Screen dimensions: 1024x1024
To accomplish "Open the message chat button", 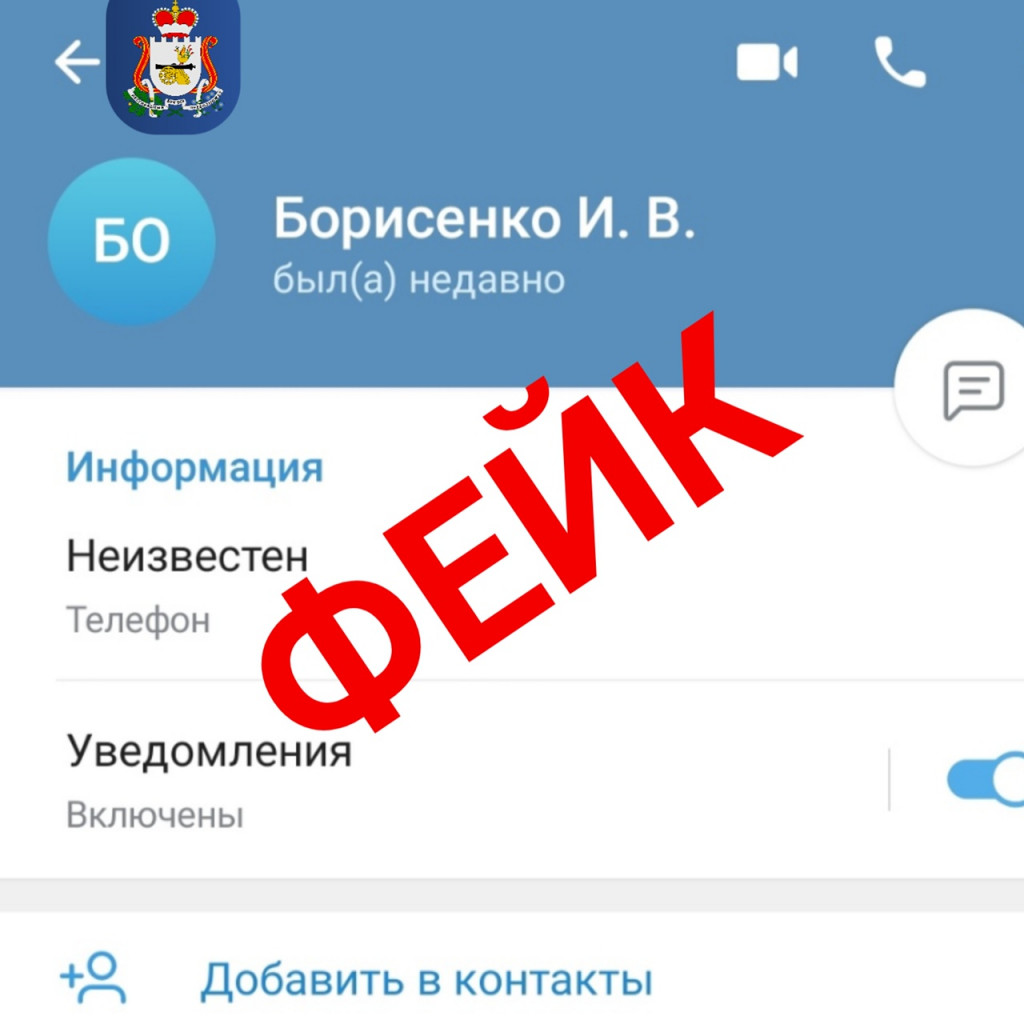I will pos(971,390).
